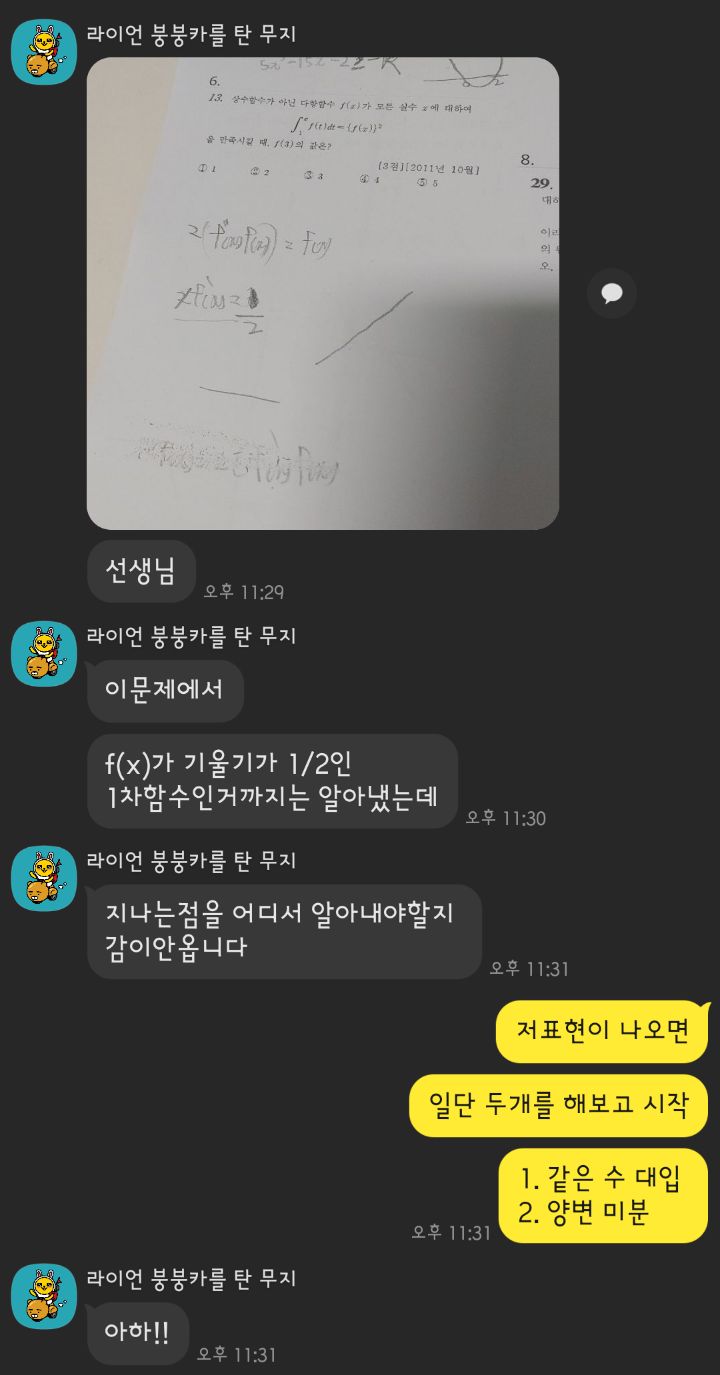Viewport: 720px width, 1375px height.
Task: Open profile avatar next to 이문제에서 message
Action: pyautogui.click(x=44, y=654)
